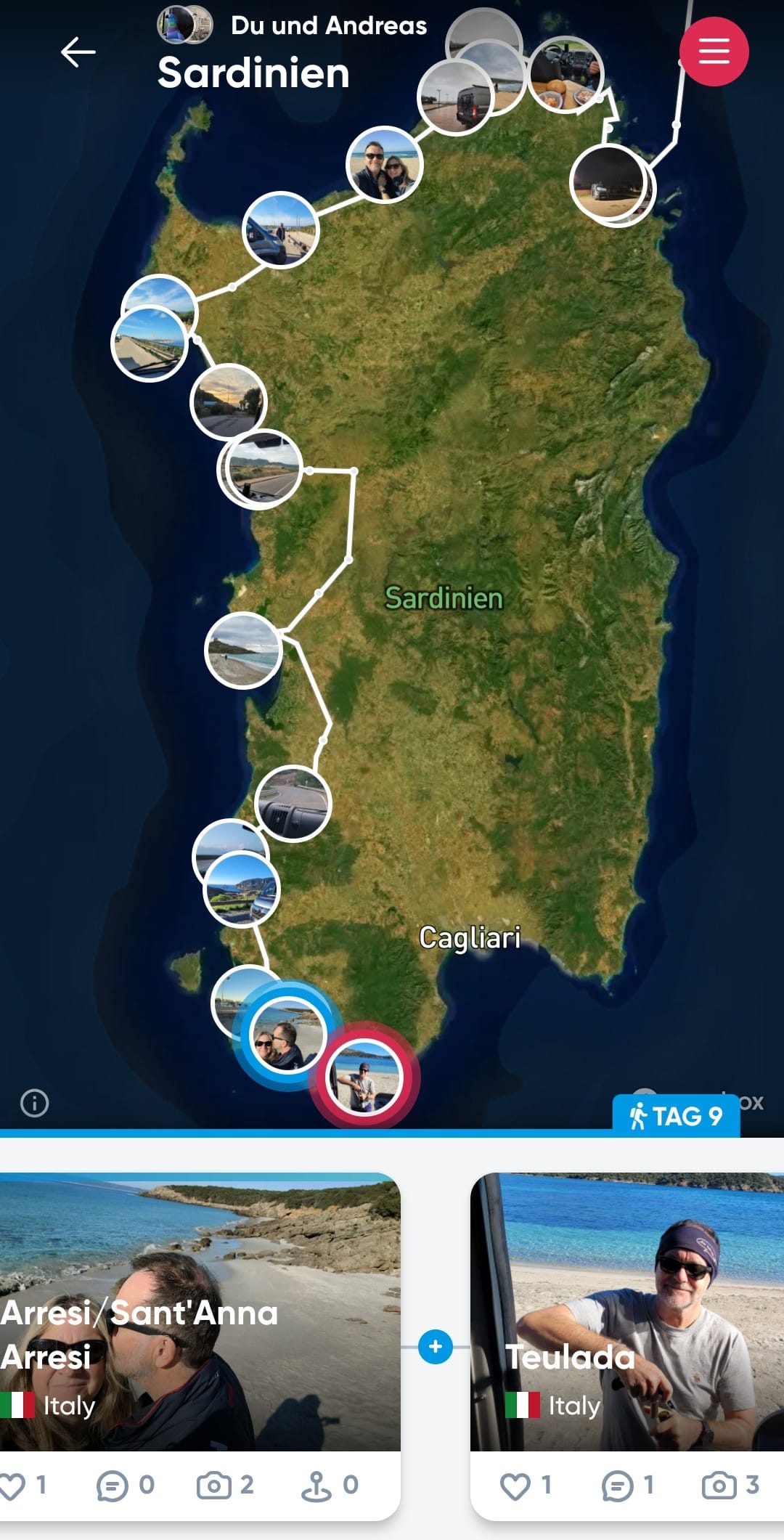The width and height of the screenshot is (784, 1540).
Task: Open the TAG 9 day label
Action: coord(676,1116)
